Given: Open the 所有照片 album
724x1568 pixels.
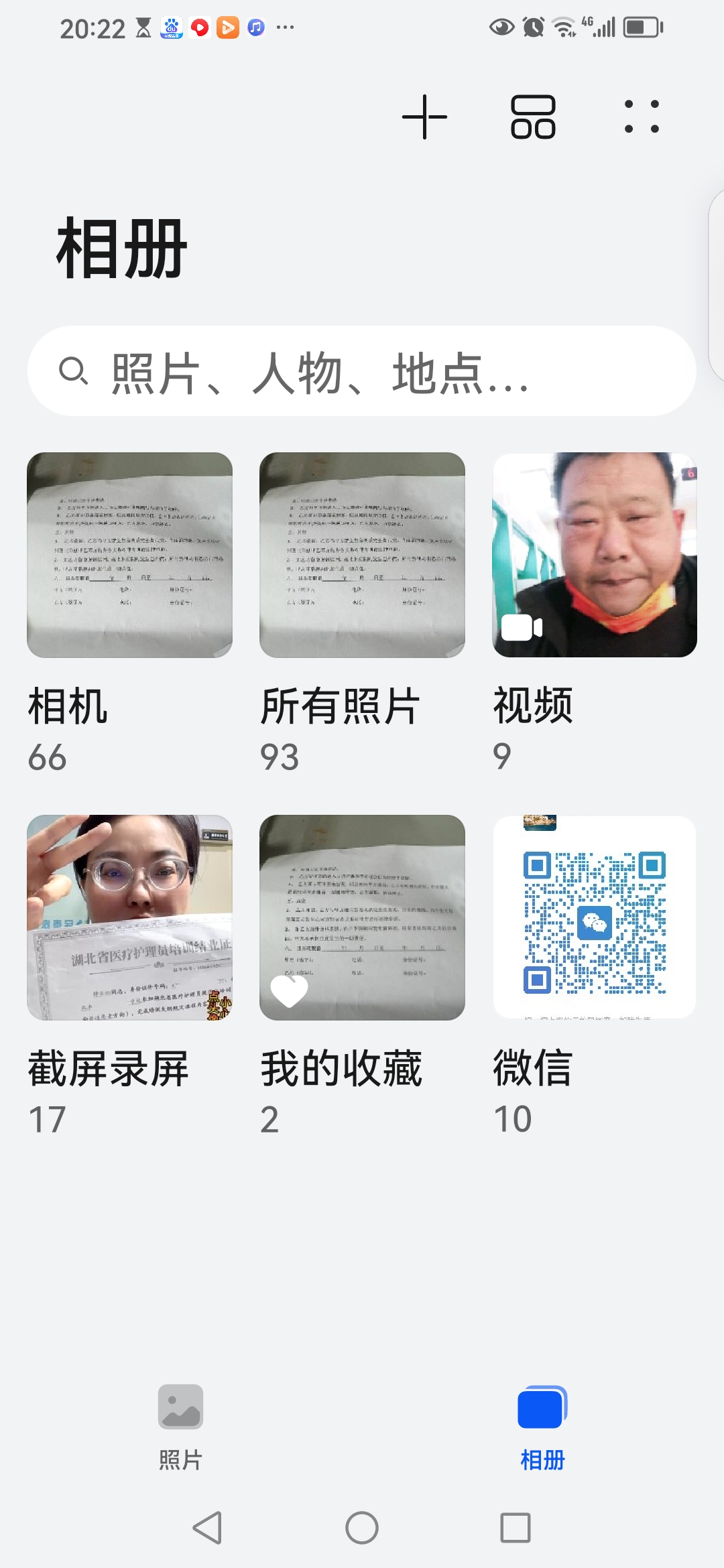Looking at the screenshot, I should [362, 555].
